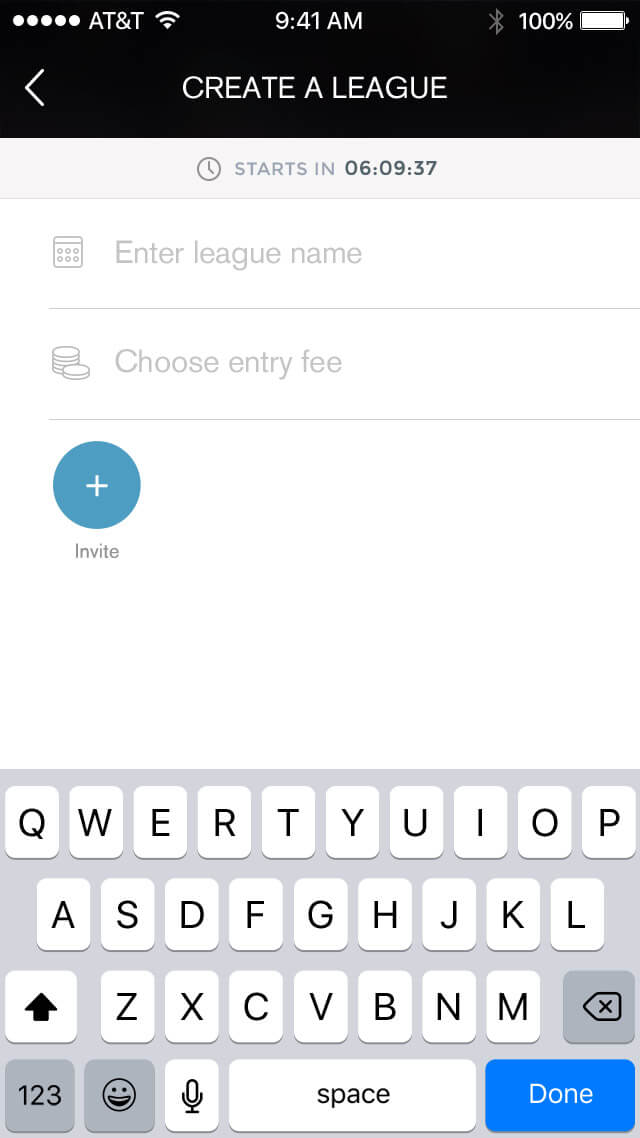Tap Done on the keyboard

click(x=560, y=1095)
